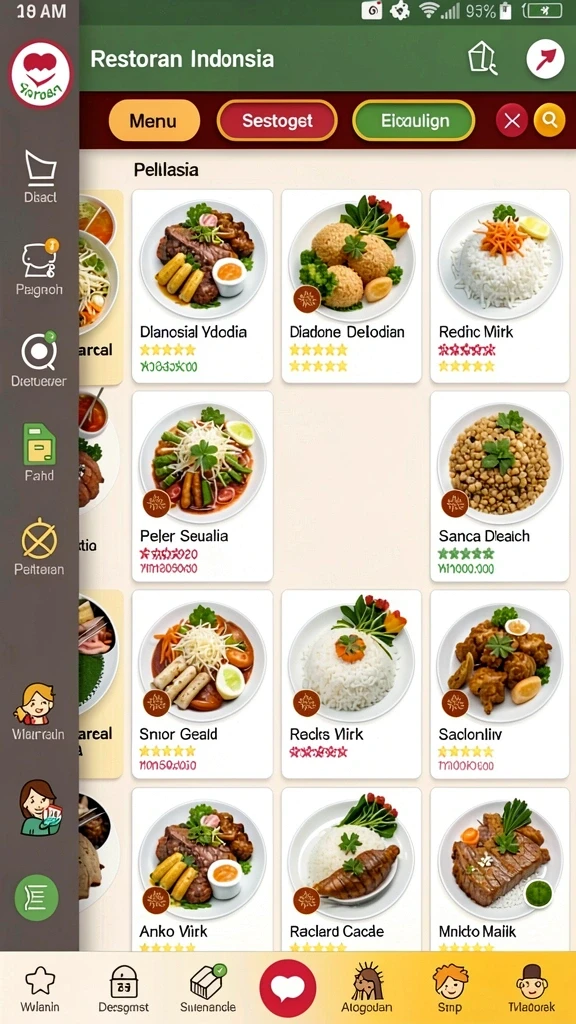
Task: Open the Dlanosial Ydodia dish card
Action: (x=202, y=286)
